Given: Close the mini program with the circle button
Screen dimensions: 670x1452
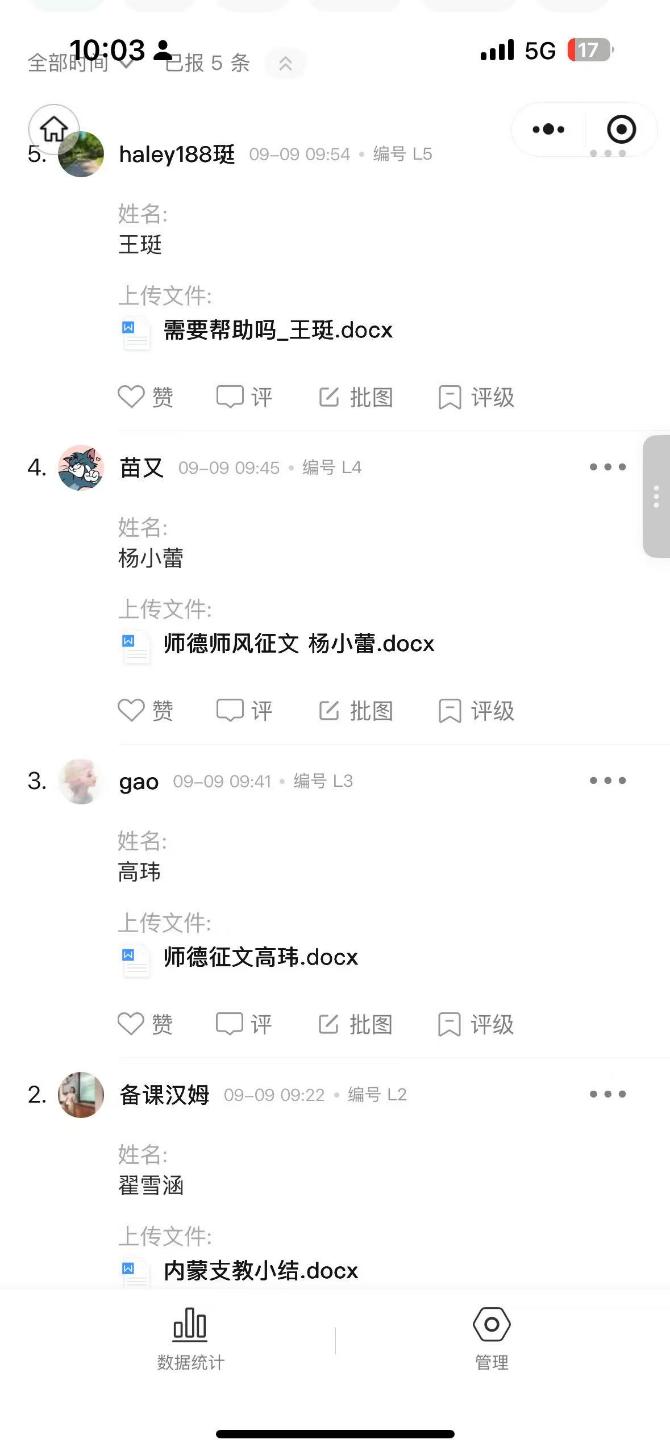Looking at the screenshot, I should pyautogui.click(x=621, y=130).
